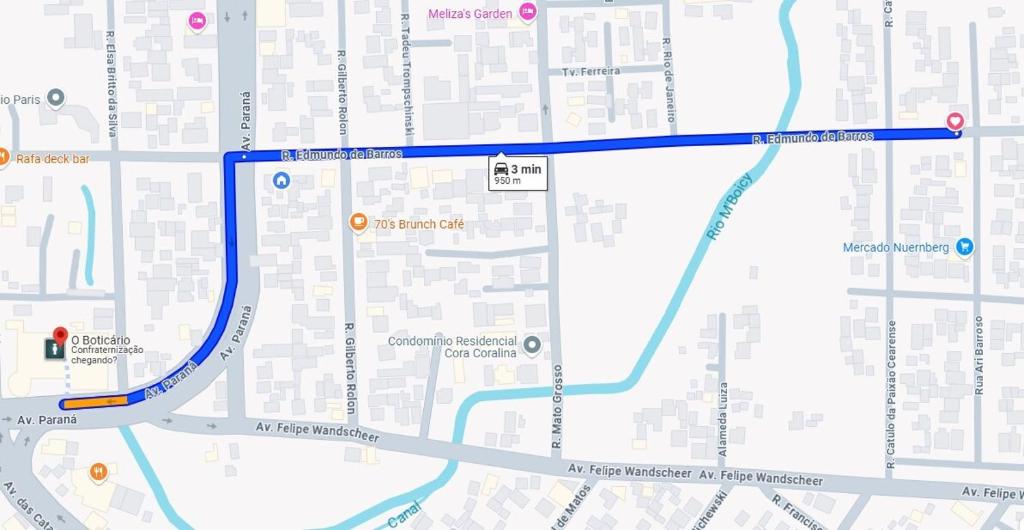
Task: Open Meliza's Garden place marker
Action: (x=528, y=12)
